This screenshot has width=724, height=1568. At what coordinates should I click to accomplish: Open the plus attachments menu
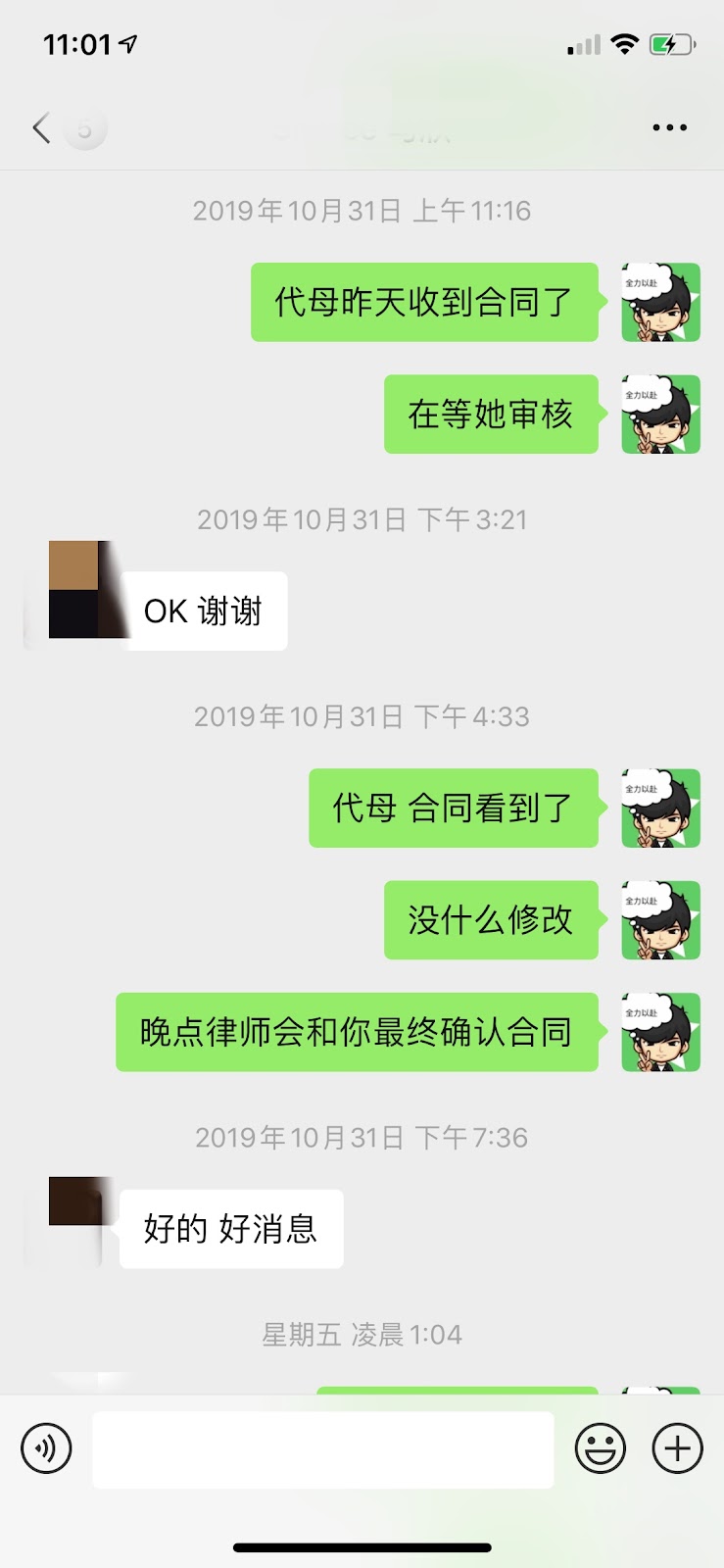tap(677, 1448)
